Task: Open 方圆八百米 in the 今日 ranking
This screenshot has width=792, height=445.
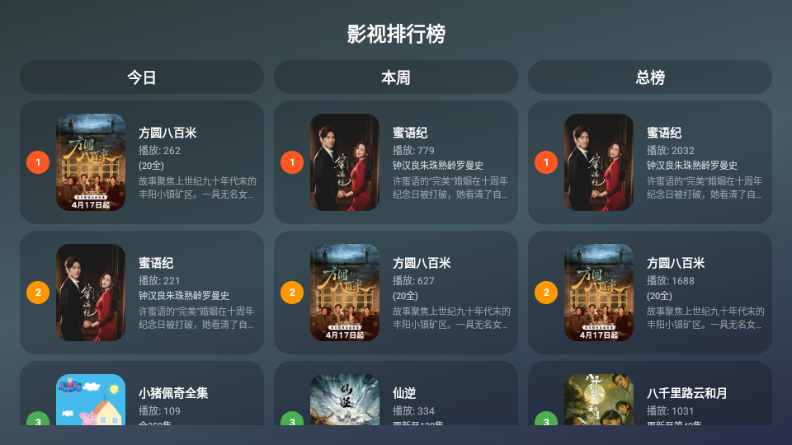Action: (142, 162)
